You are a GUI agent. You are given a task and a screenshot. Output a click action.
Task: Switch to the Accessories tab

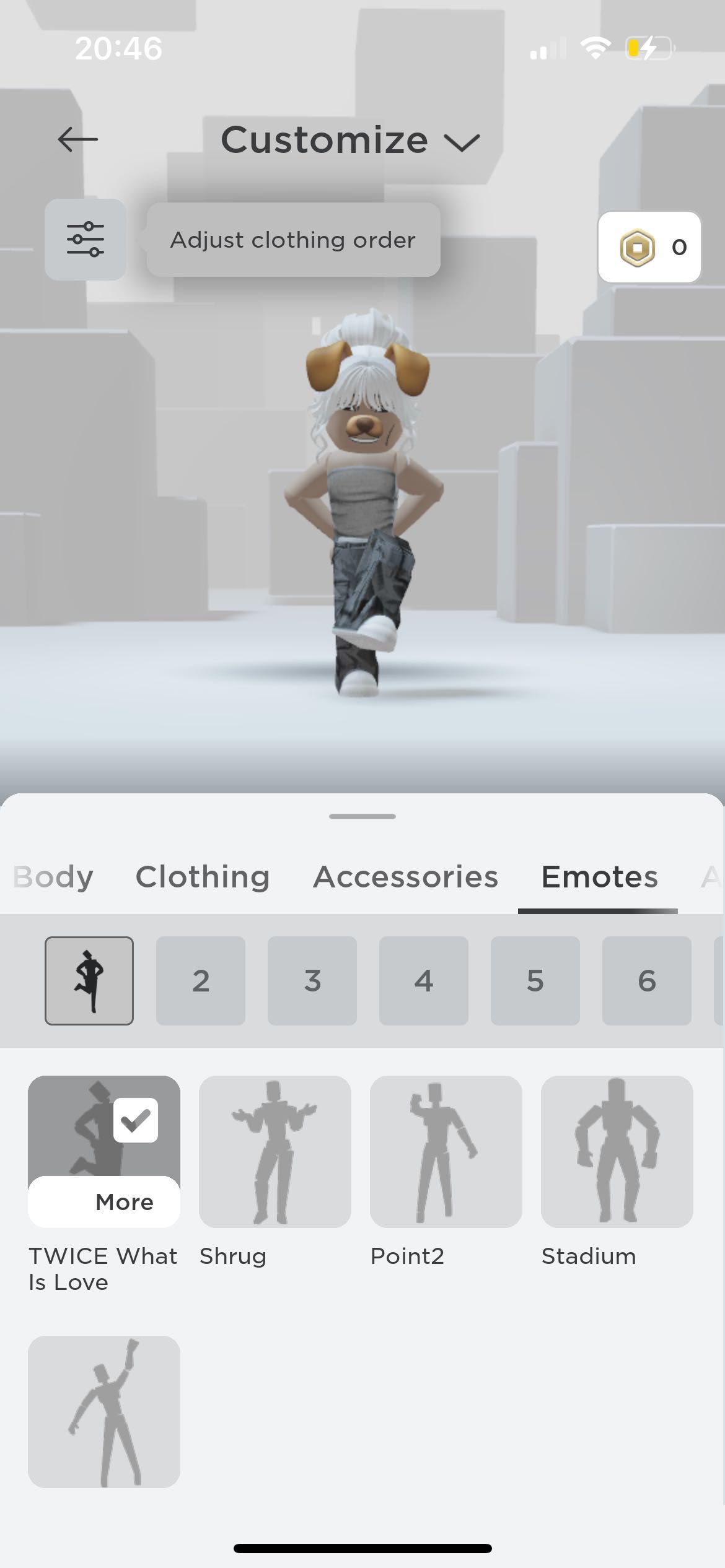(405, 877)
